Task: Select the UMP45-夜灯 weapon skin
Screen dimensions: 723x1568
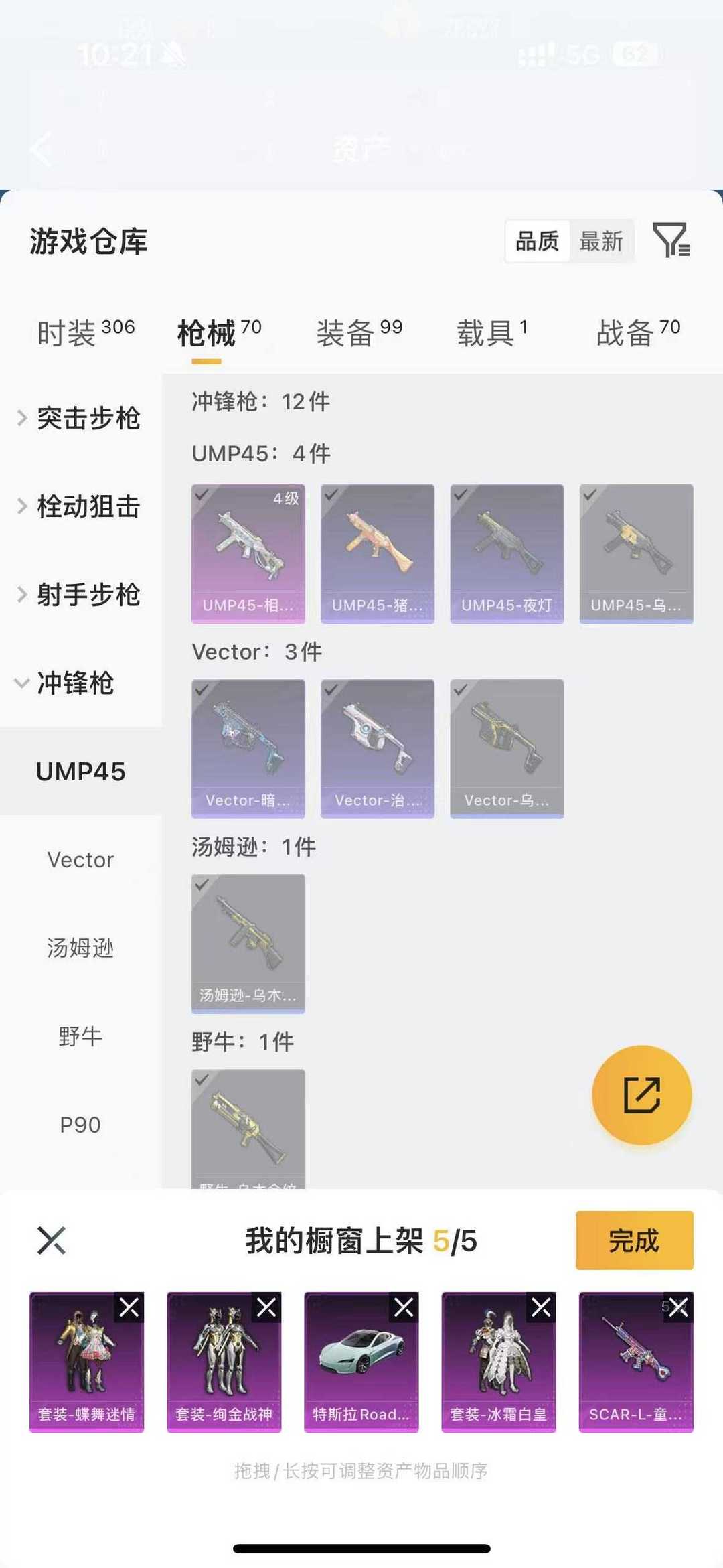Action: 507,553
